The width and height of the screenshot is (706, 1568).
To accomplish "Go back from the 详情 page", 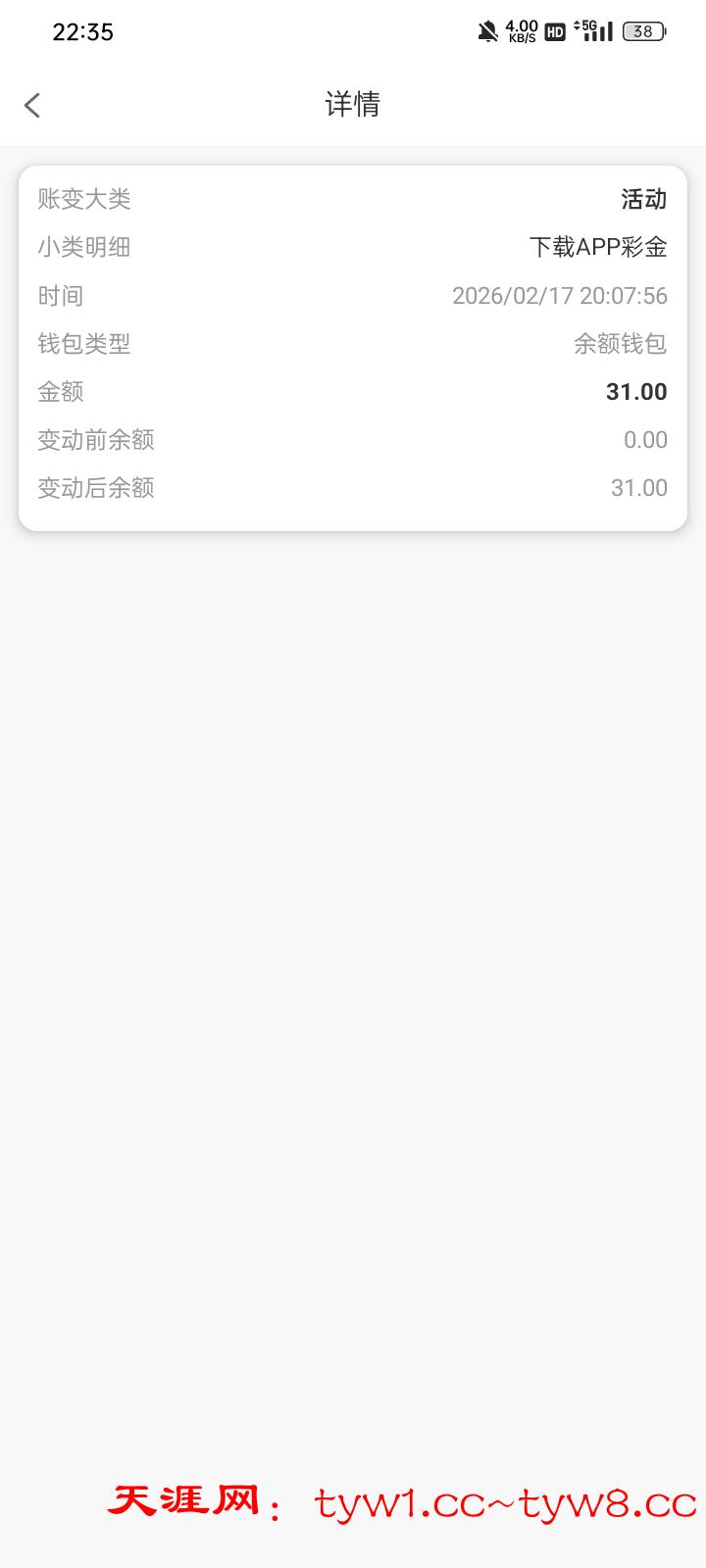I will point(32,105).
